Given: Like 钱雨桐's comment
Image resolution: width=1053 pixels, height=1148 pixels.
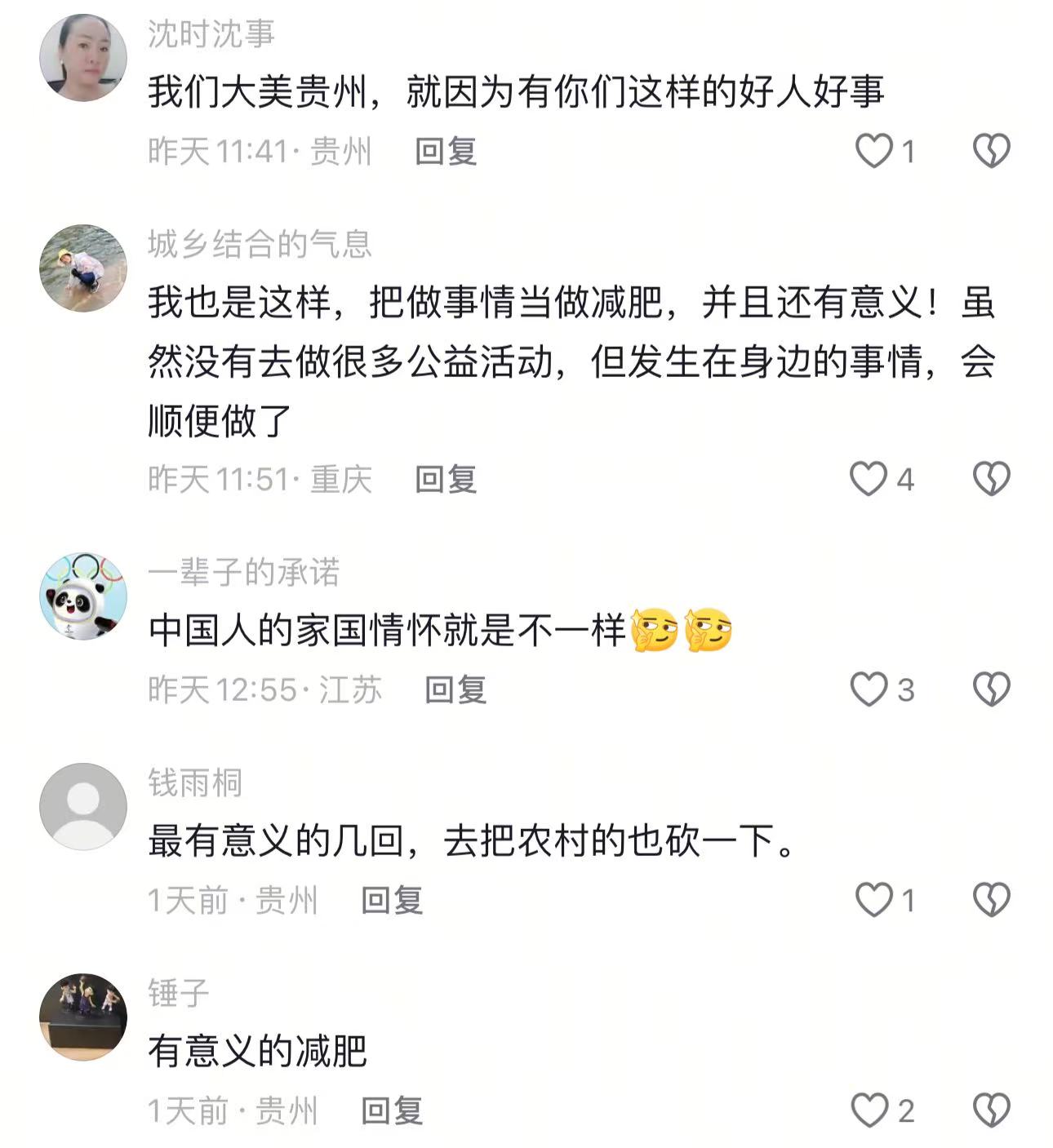Looking at the screenshot, I should (873, 900).
